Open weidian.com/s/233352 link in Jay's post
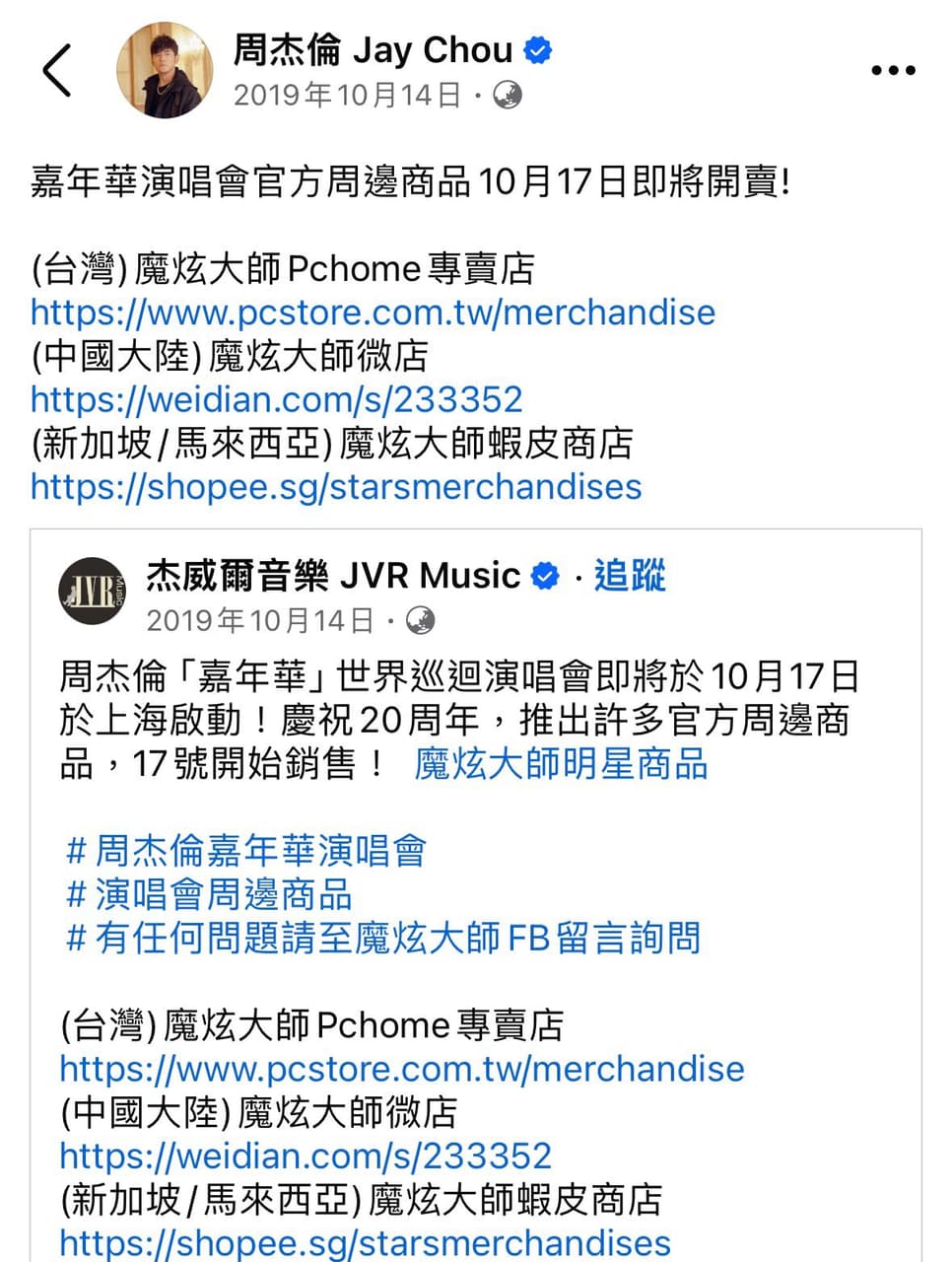Viewport: 952px width, 1262px height. (x=276, y=399)
